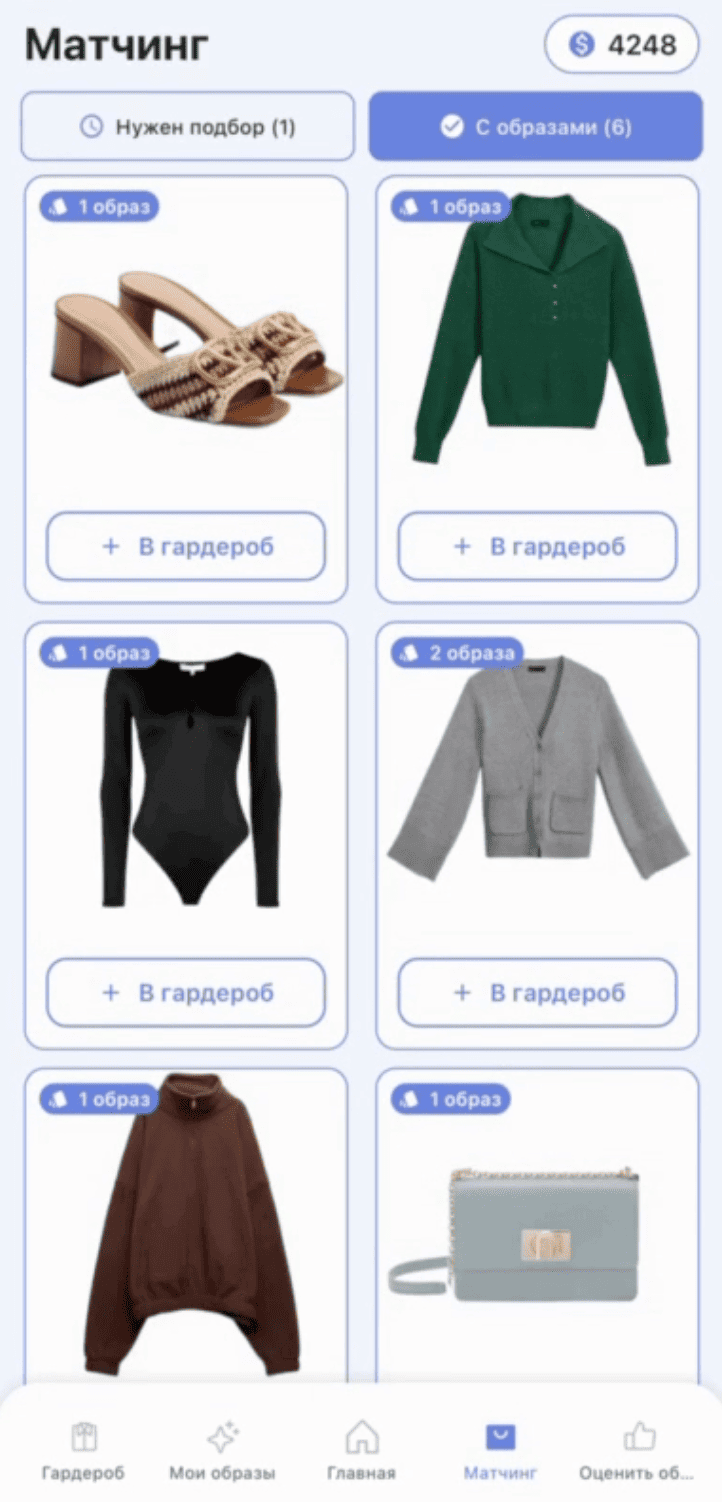Add green sweater to wardrobe
The image size is (722, 1502).
coord(538,546)
